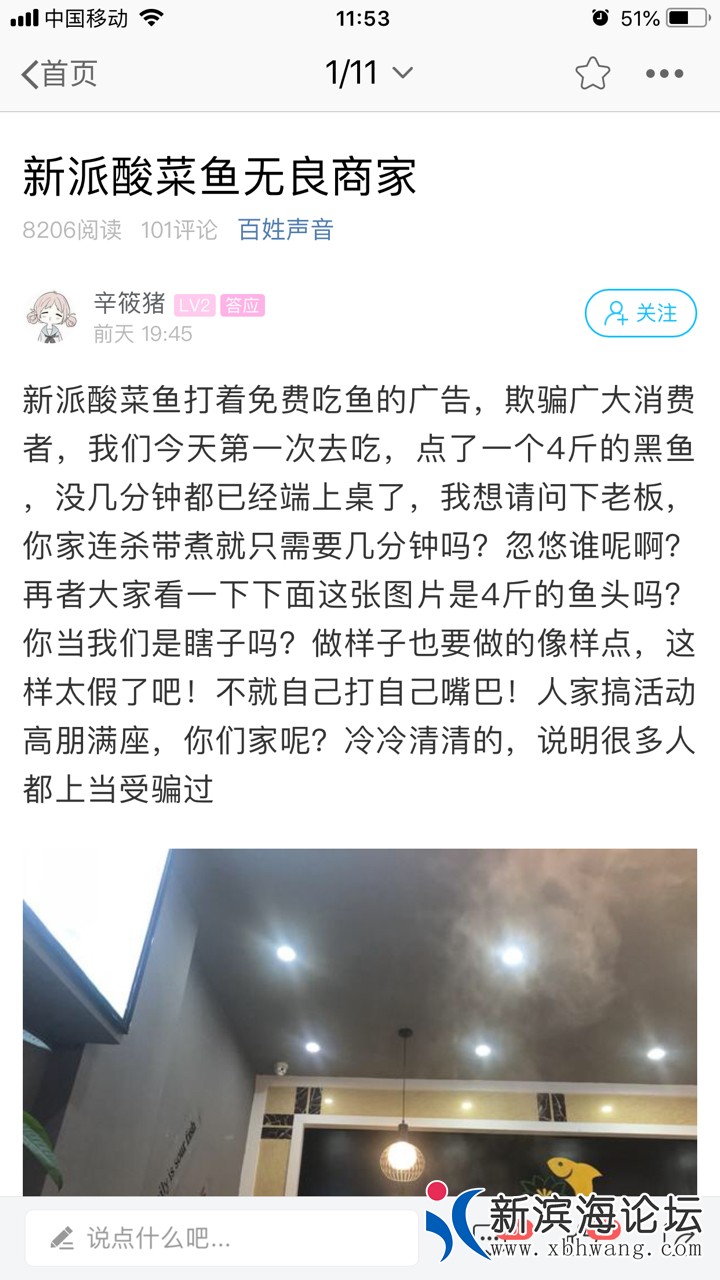Go back to 首页
720x1280 pixels.
coord(60,74)
